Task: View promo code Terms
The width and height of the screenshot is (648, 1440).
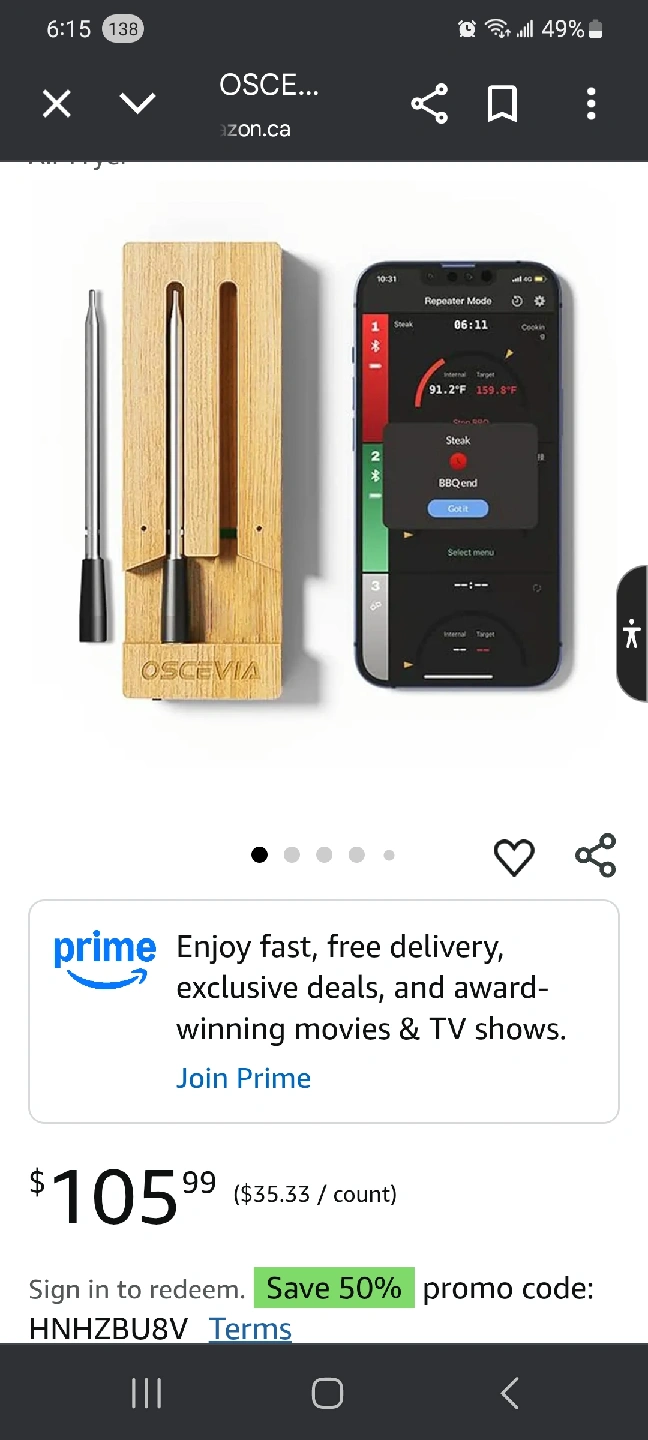Action: [250, 1329]
